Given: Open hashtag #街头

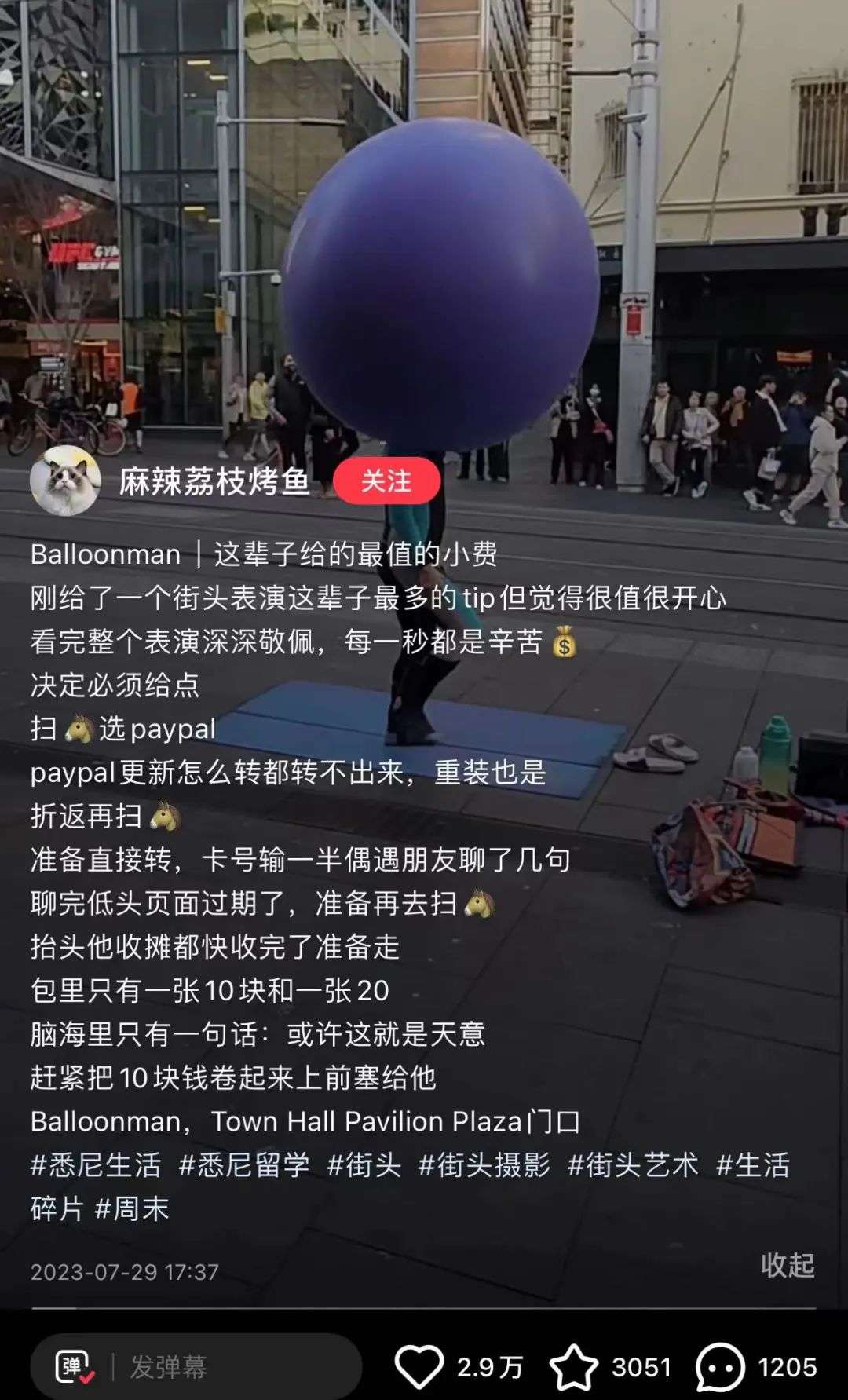Looking at the screenshot, I should pyautogui.click(x=364, y=1164).
